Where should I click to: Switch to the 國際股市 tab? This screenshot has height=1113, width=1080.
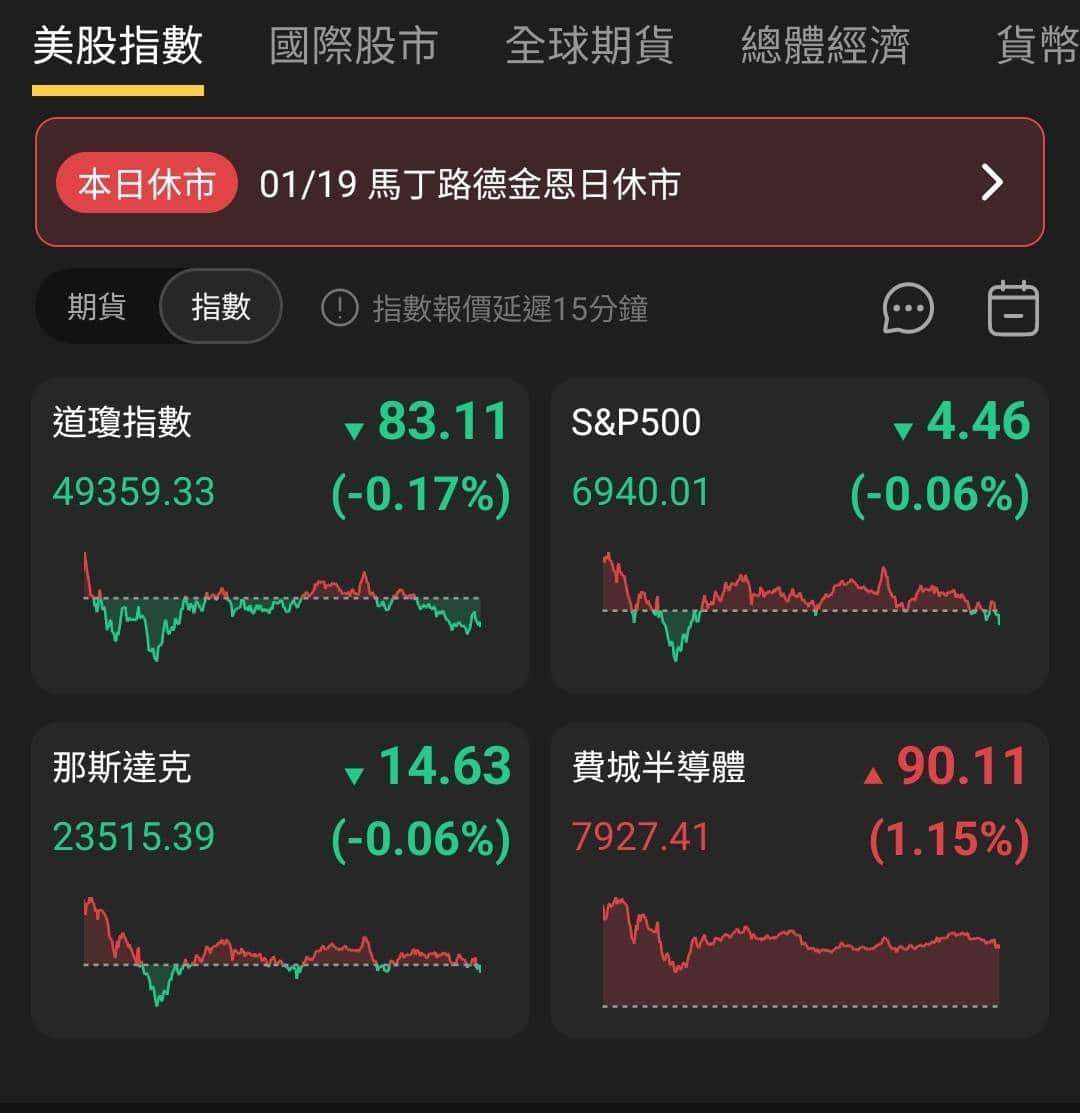pos(354,46)
